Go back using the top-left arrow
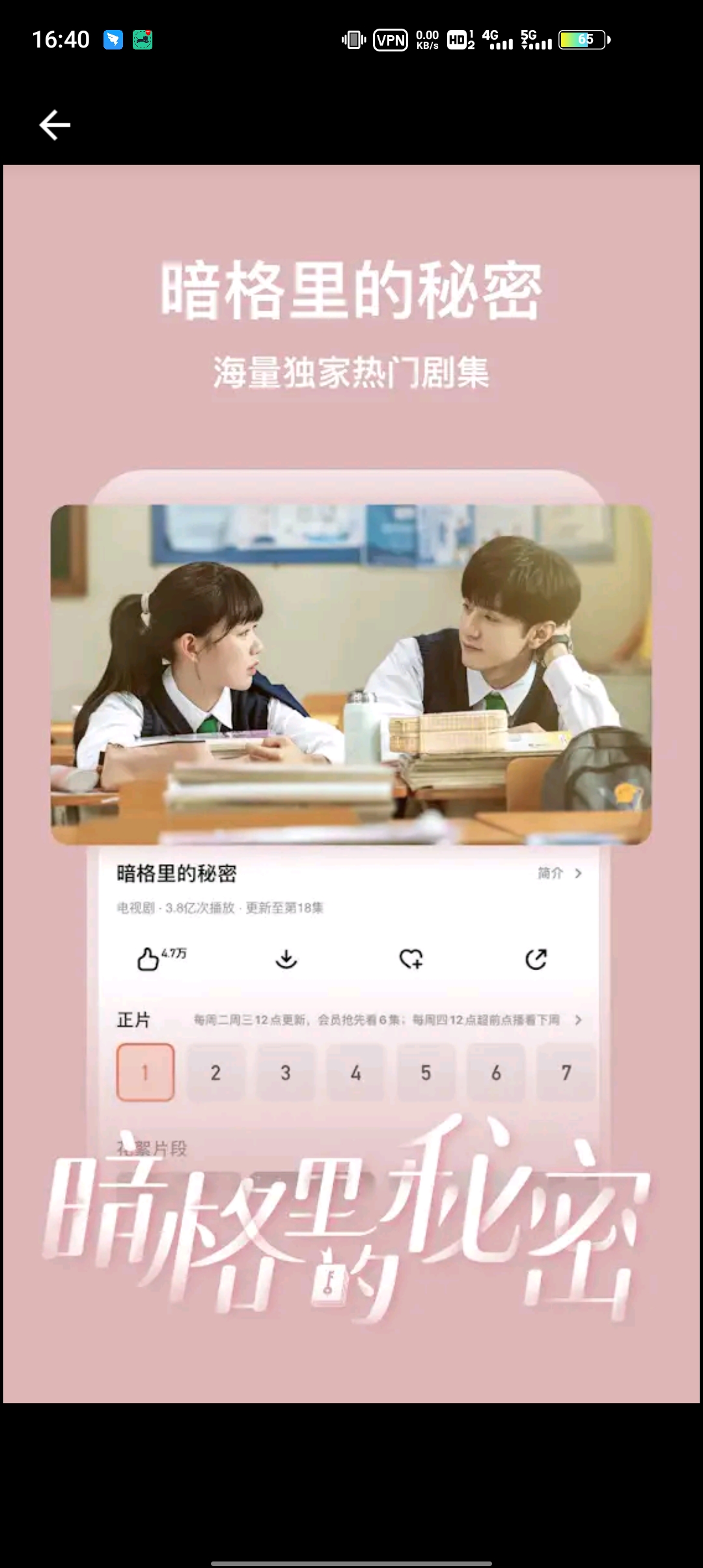Screen dimensions: 703x1568 pos(55,125)
